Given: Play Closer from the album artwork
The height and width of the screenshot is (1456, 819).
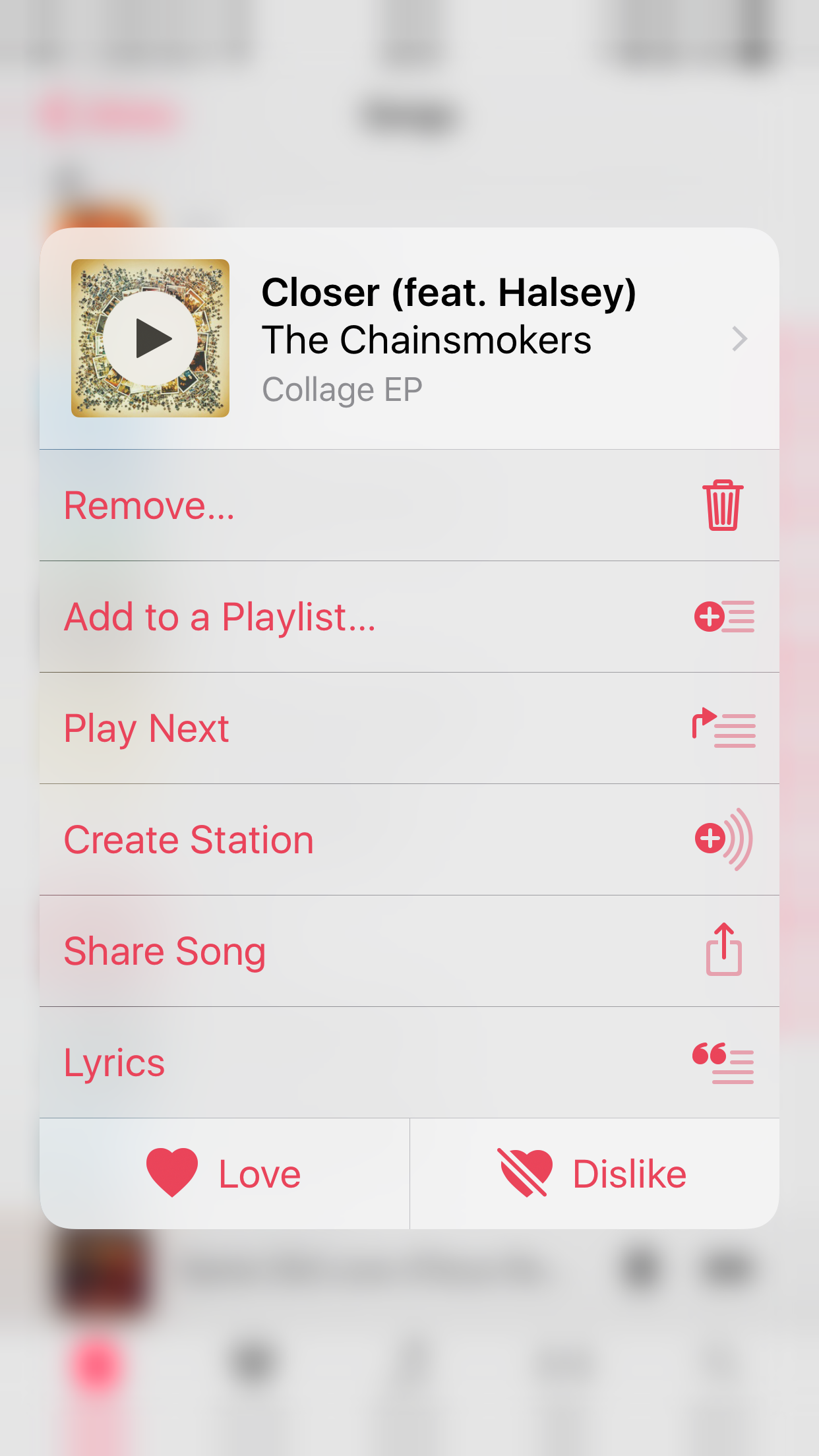Looking at the screenshot, I should click(150, 338).
